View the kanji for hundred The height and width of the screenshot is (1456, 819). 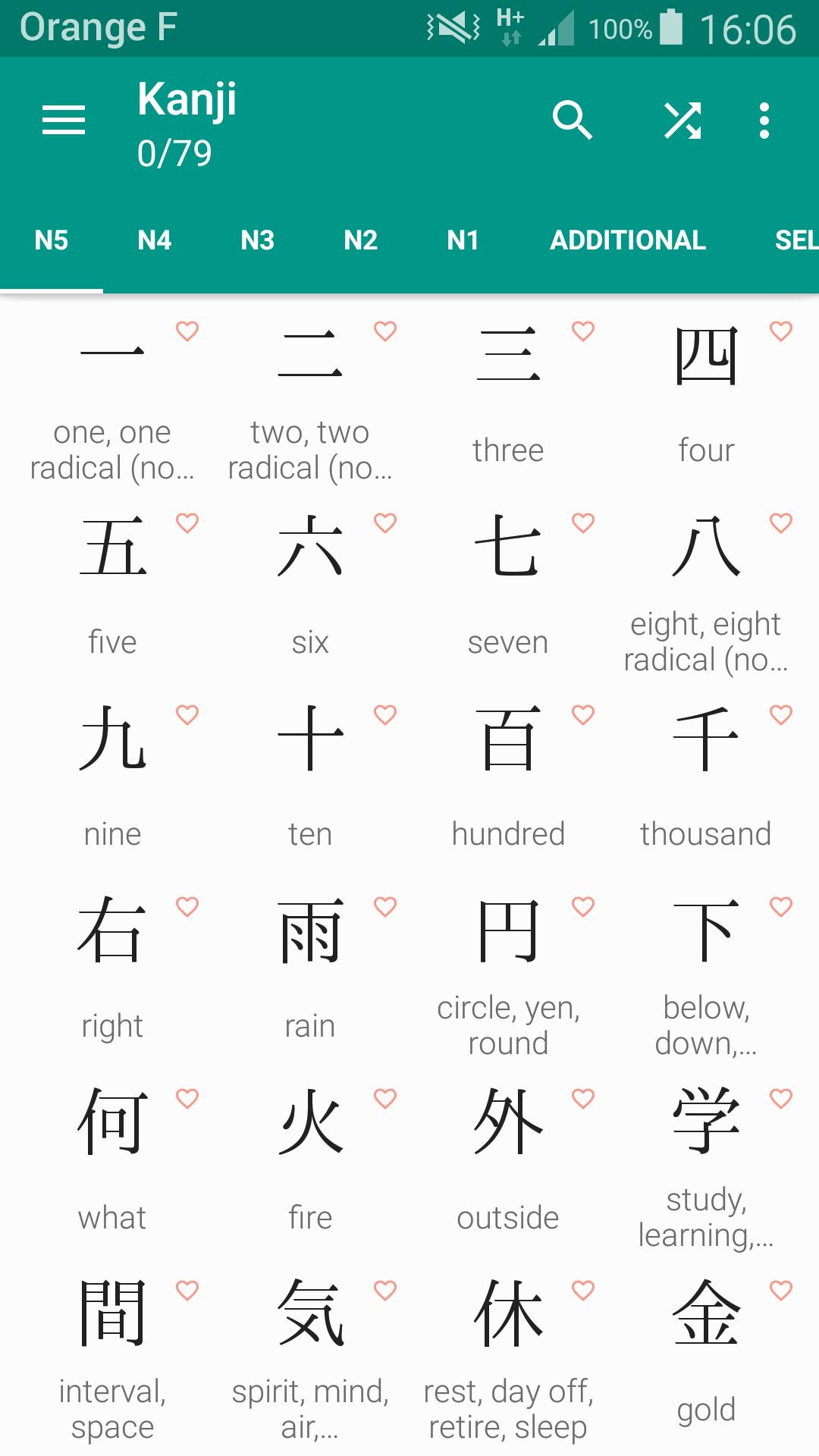508,772
